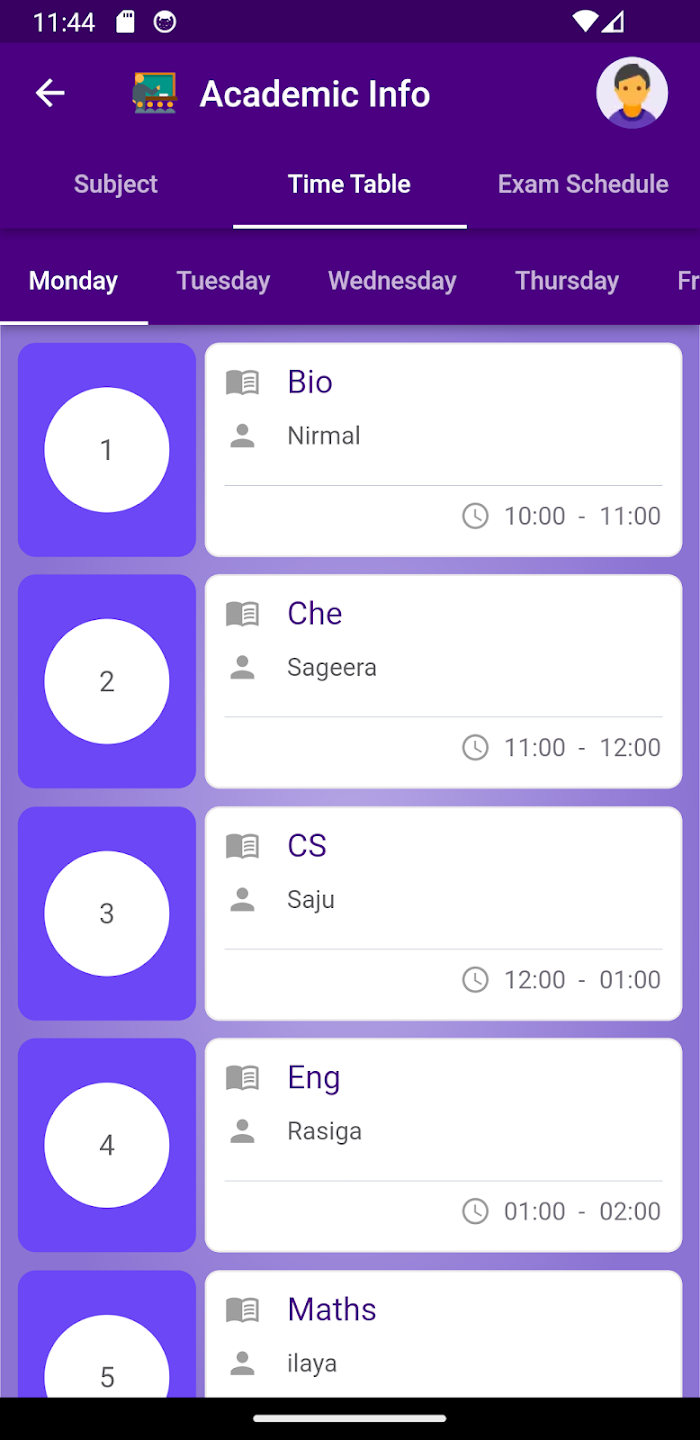Go back using the arrow icon
Screen dimensions: 700x1440
tap(50, 93)
